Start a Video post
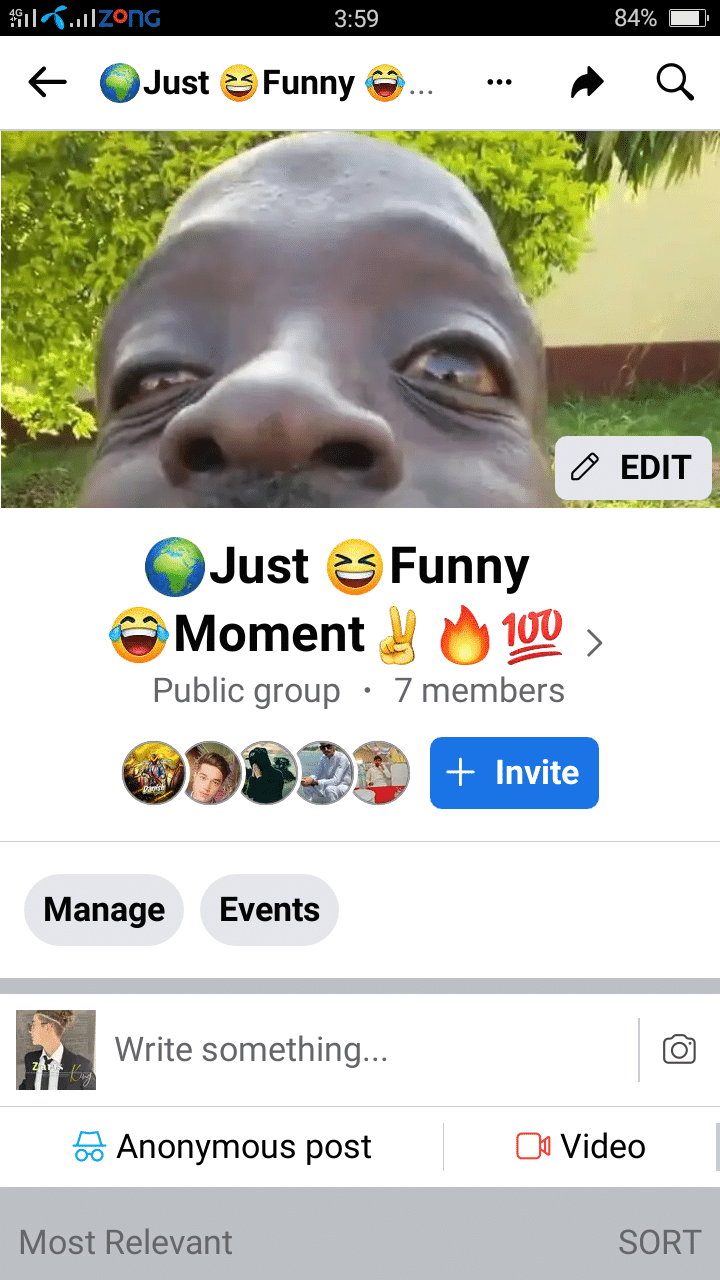This screenshot has height=1280, width=720. coord(581,1147)
